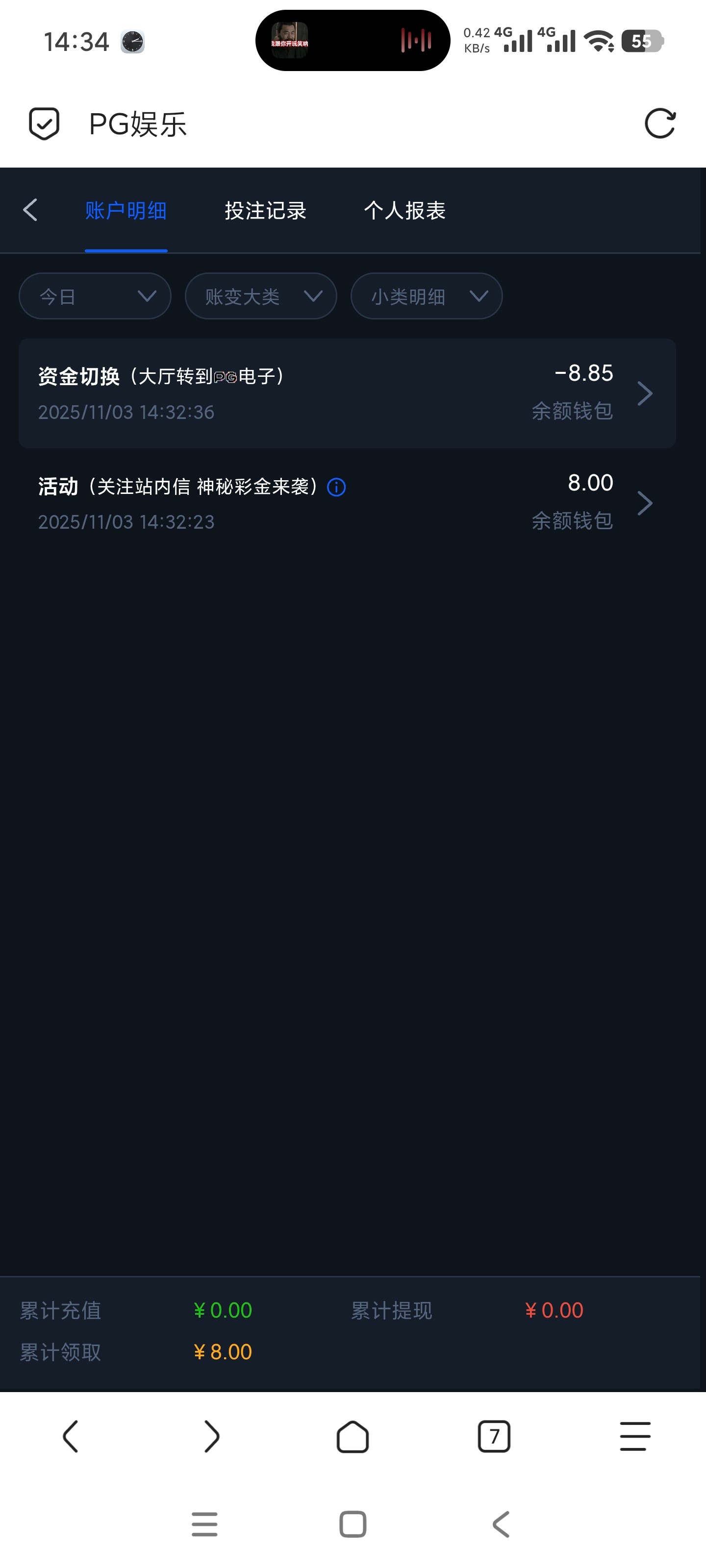Refresh the PG娱乐 page

tap(660, 124)
